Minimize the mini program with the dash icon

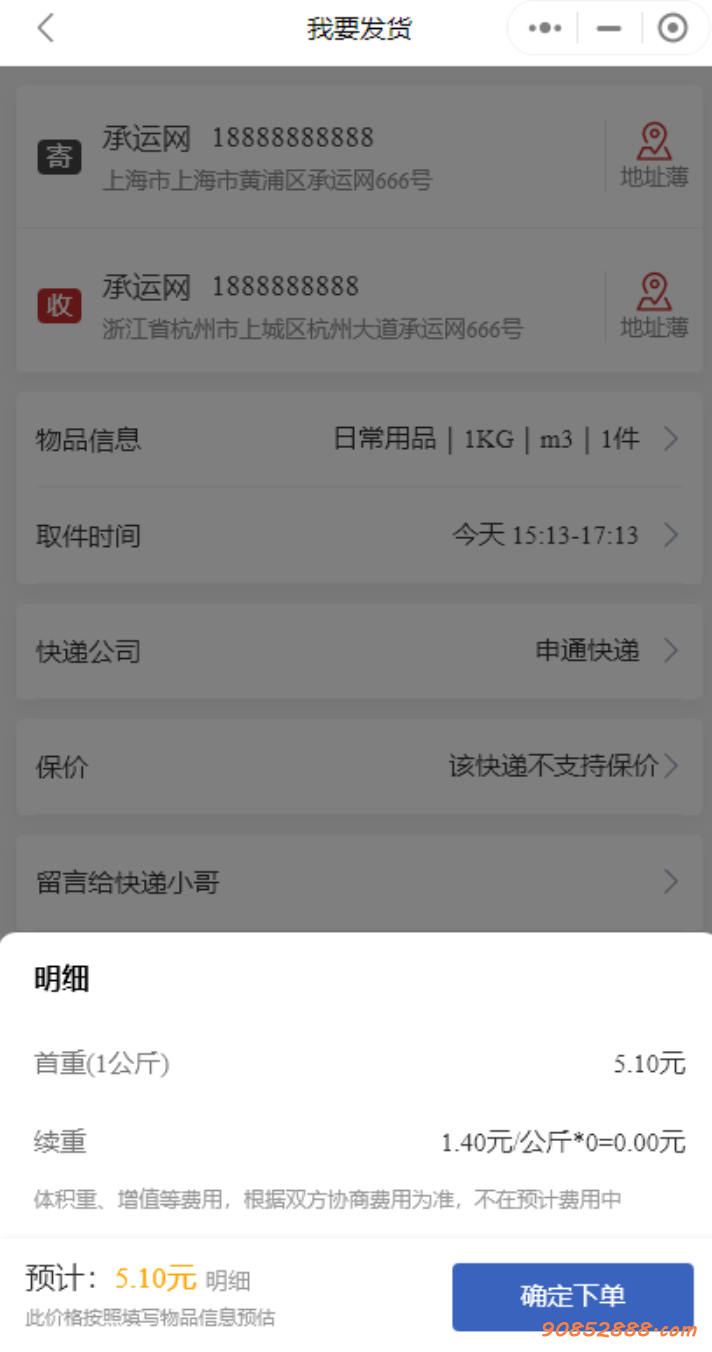pyautogui.click(x=609, y=28)
